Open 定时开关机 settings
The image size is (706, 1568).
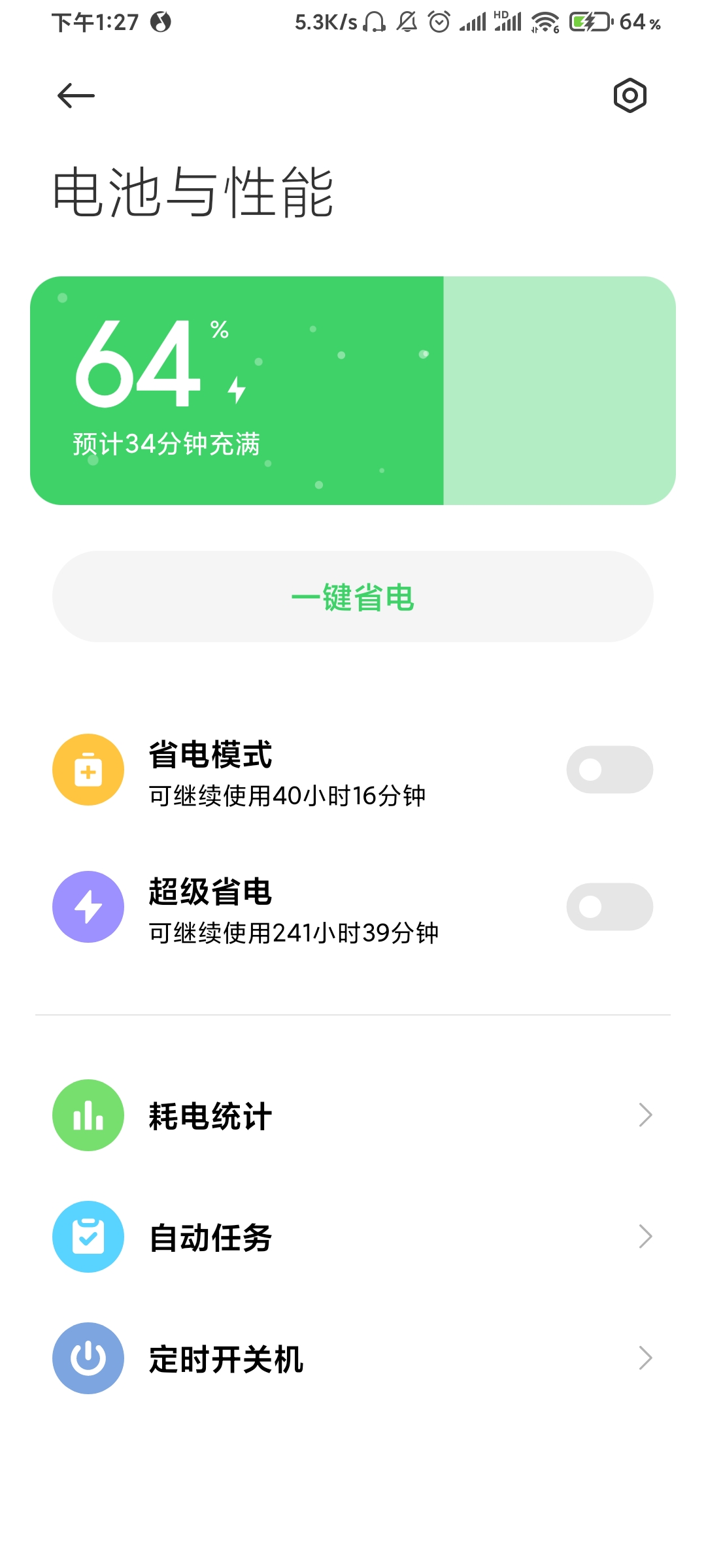[353, 1358]
